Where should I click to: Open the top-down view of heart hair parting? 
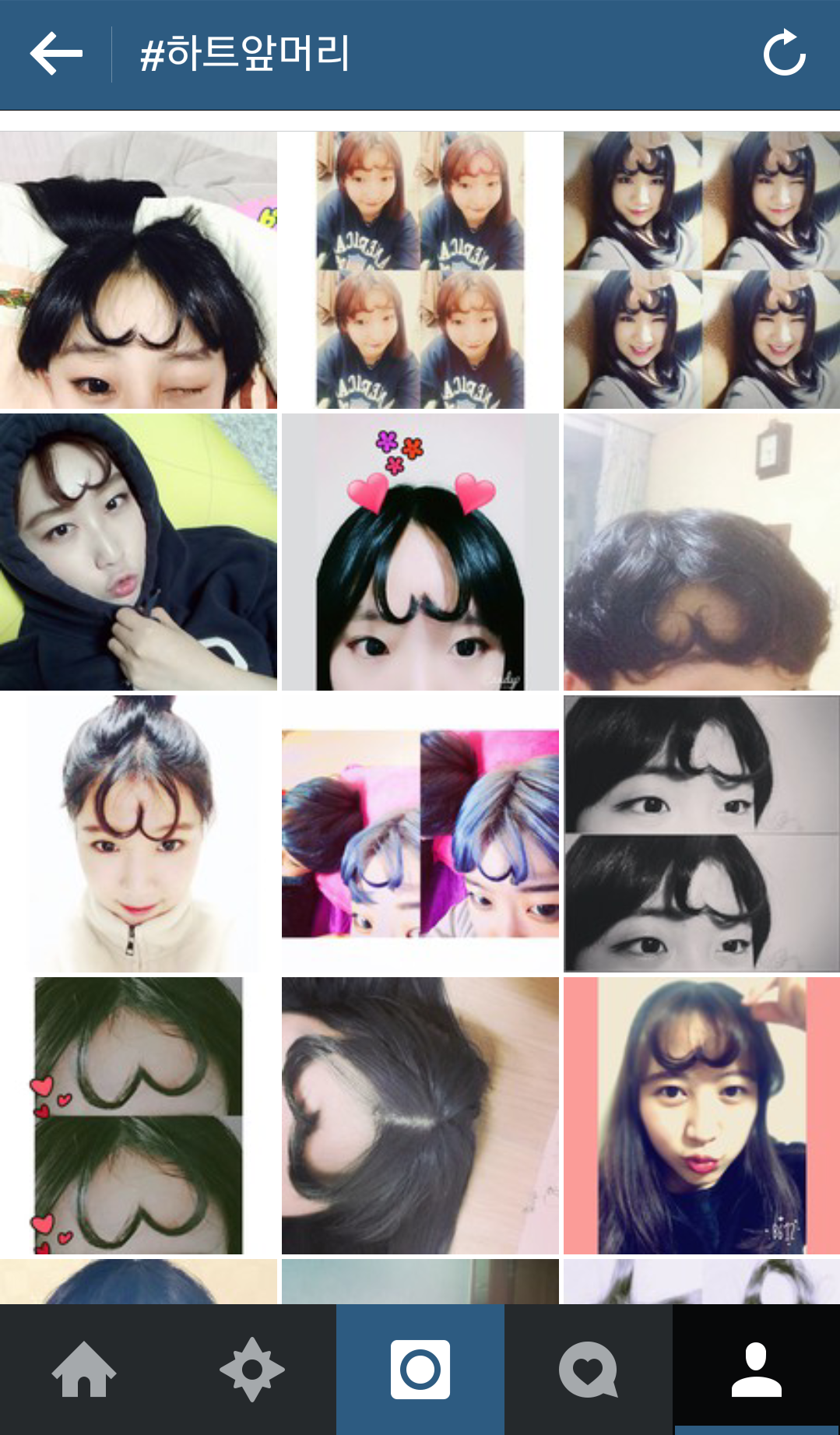tap(420, 1116)
